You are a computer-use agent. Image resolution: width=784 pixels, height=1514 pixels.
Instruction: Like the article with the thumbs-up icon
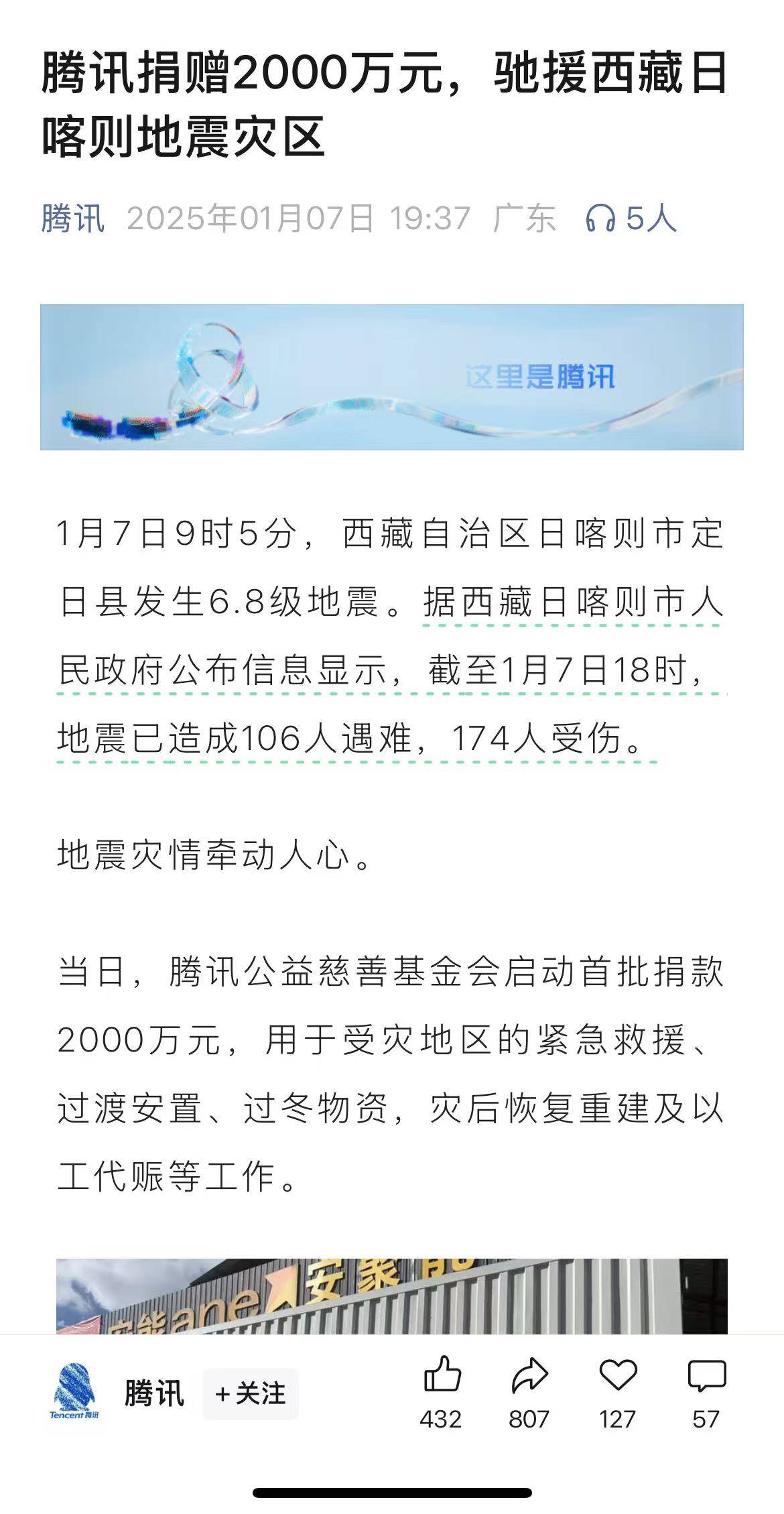pos(442,1375)
